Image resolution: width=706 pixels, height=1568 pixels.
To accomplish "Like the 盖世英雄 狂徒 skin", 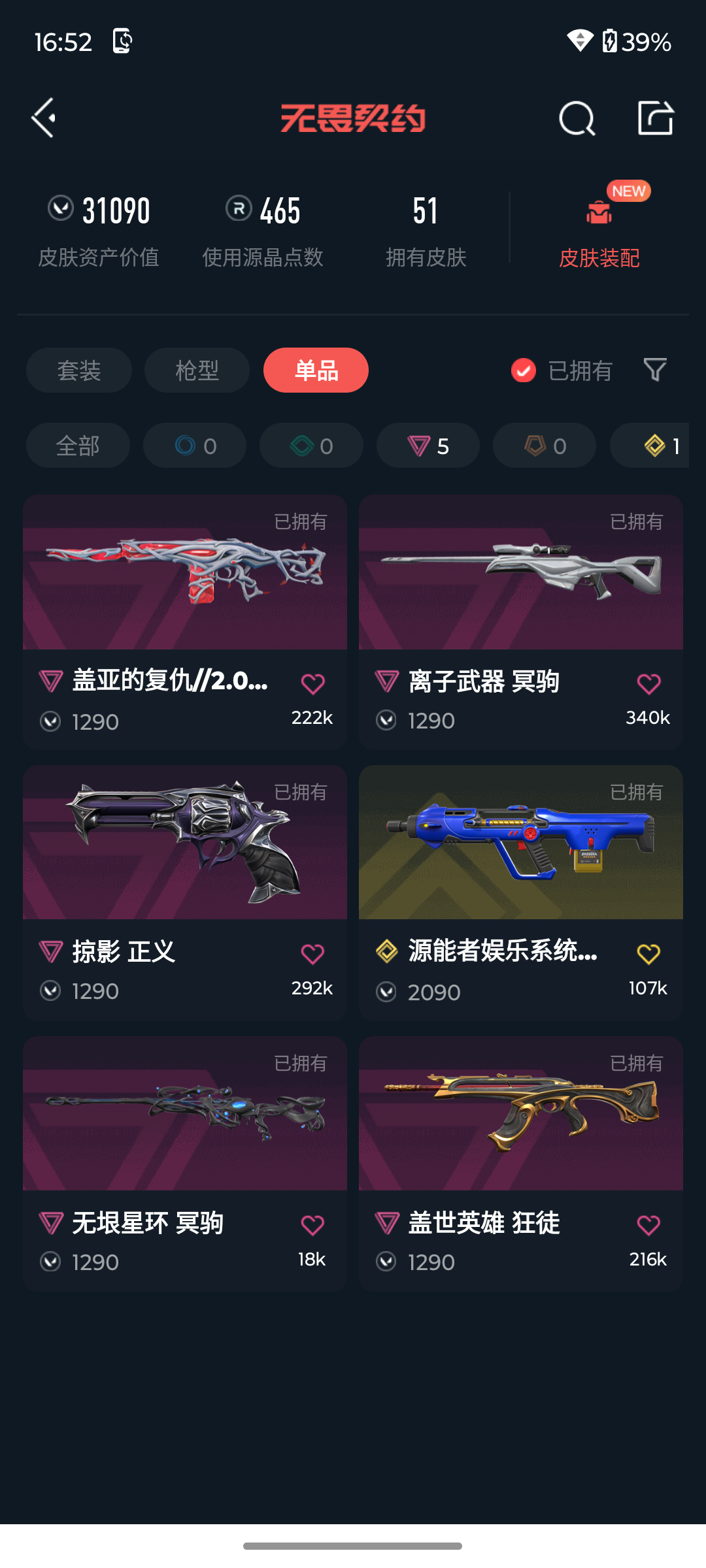I will point(648,1226).
